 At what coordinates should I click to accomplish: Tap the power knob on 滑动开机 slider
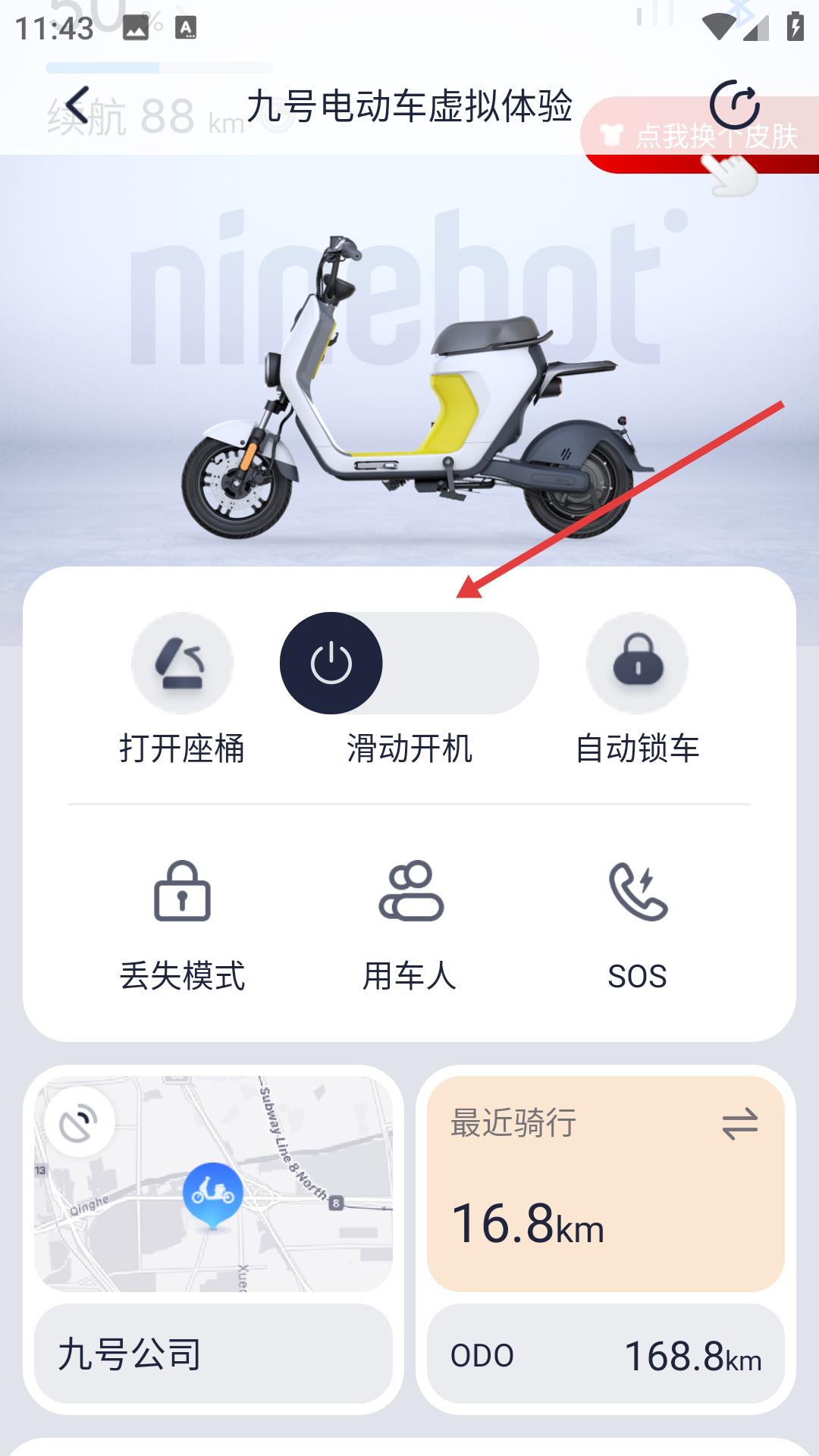(331, 664)
